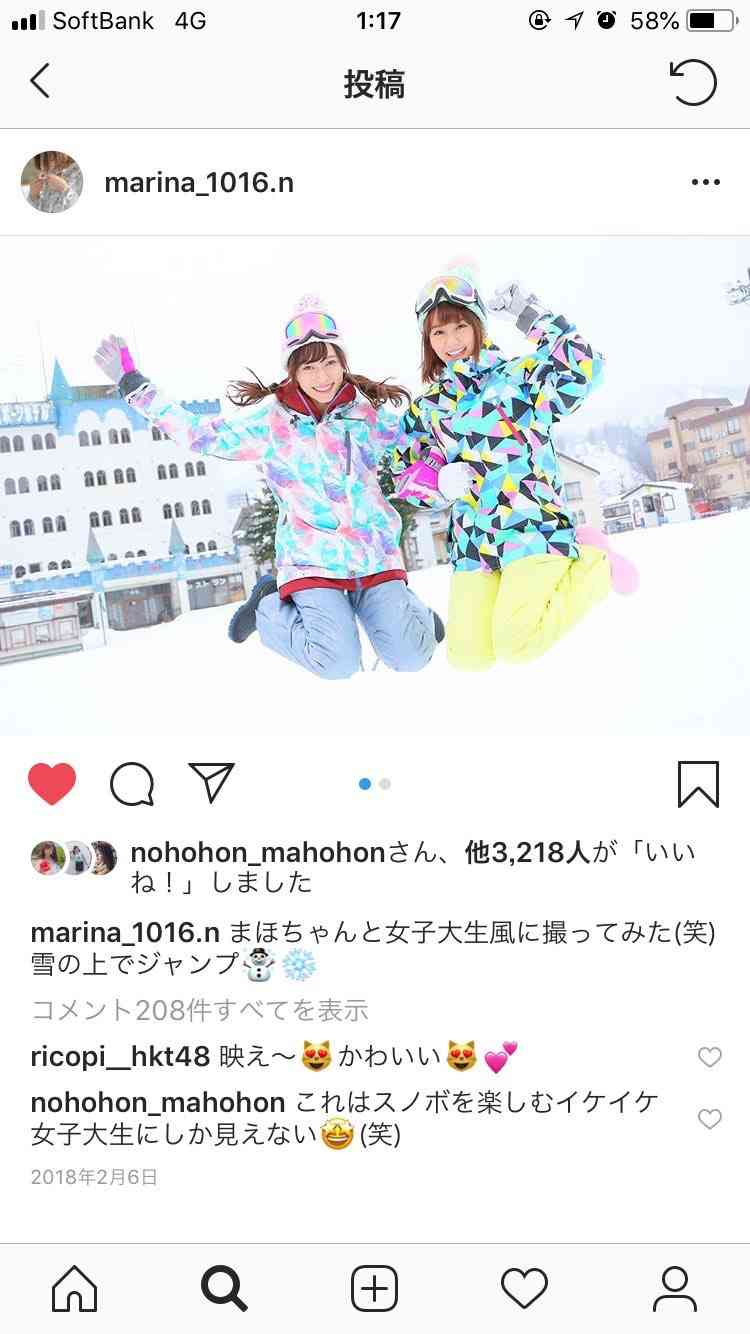Open the three-dot post options menu

(705, 182)
